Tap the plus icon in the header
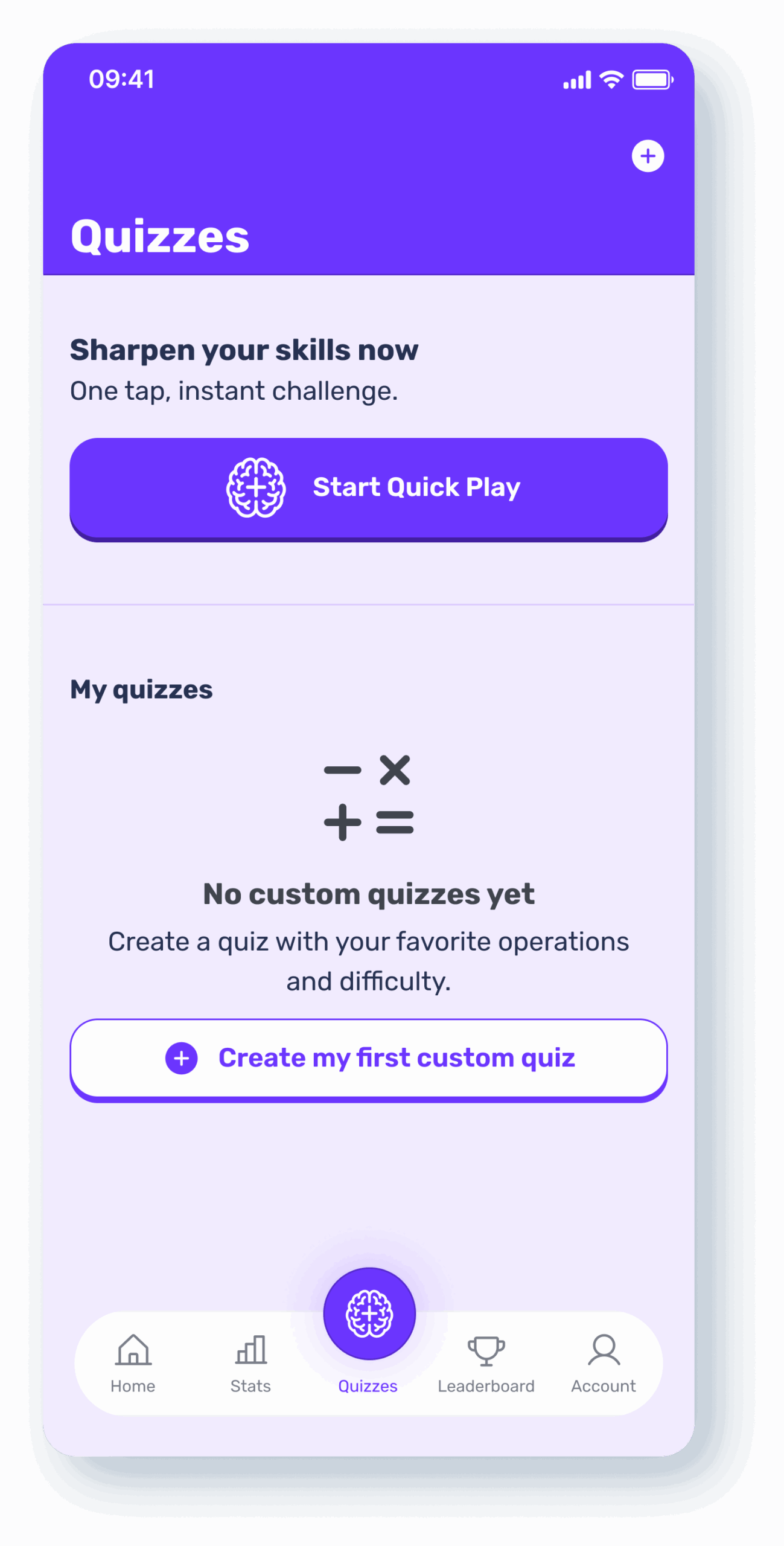The width and height of the screenshot is (784, 1546). tap(648, 156)
